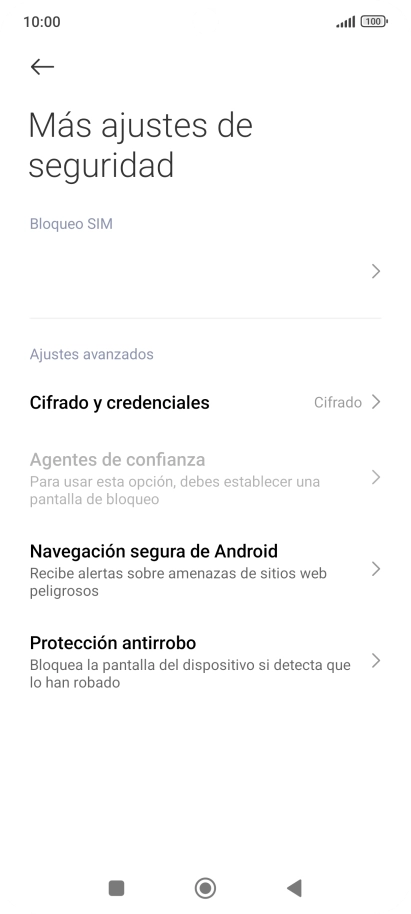Open recent apps with the square button
Screen dimensions: 411x914
(x=117, y=888)
